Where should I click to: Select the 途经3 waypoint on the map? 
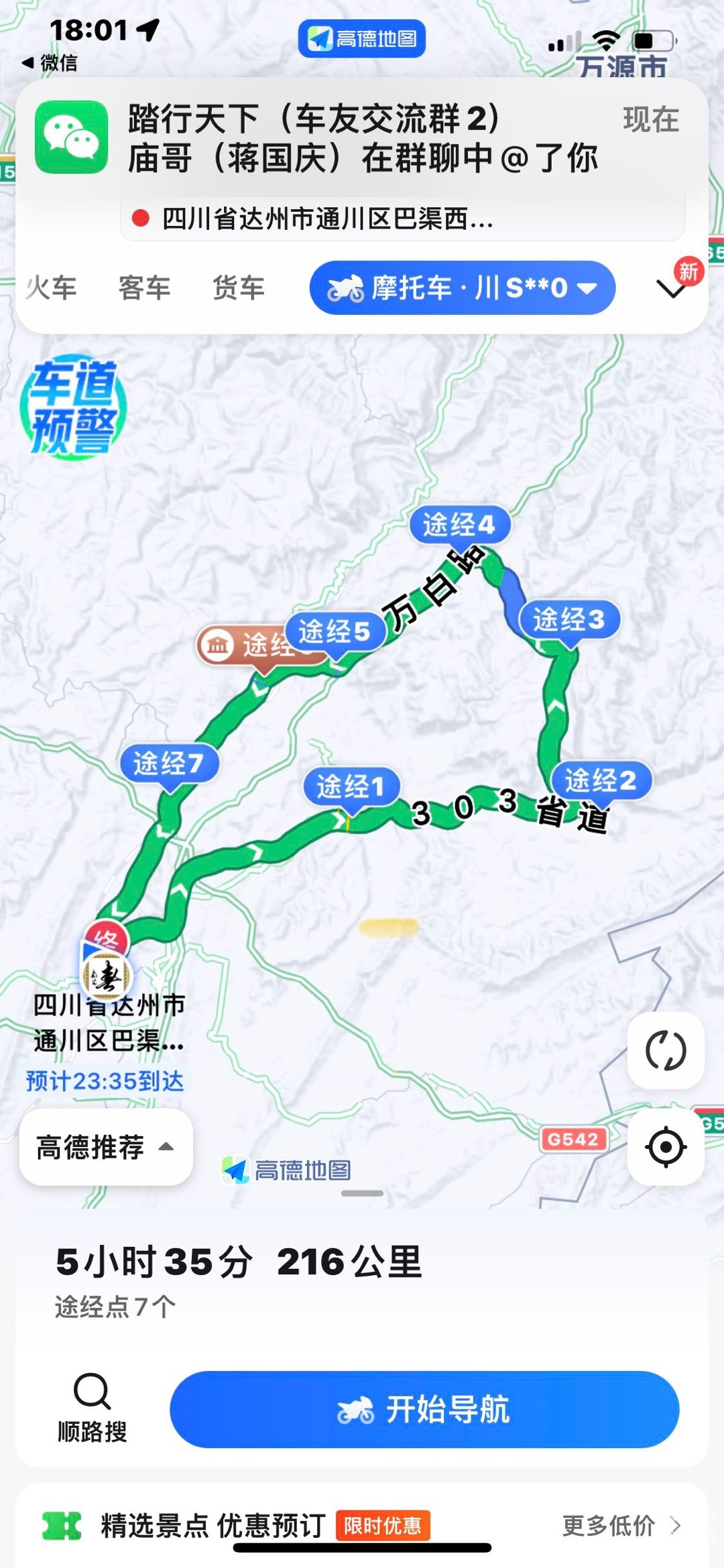coord(568,619)
